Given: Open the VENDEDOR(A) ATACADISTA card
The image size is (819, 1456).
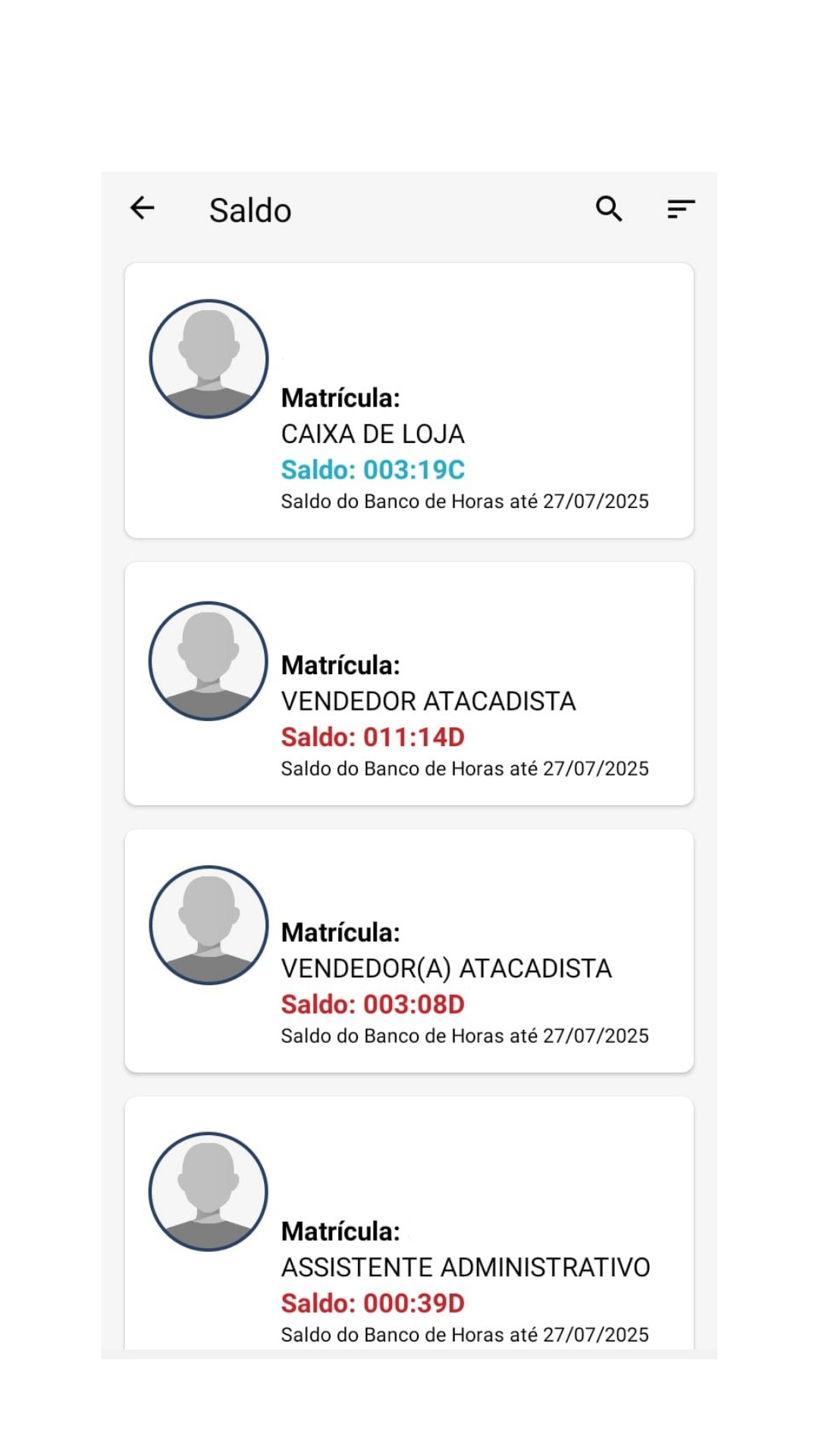Looking at the screenshot, I should coord(409,950).
